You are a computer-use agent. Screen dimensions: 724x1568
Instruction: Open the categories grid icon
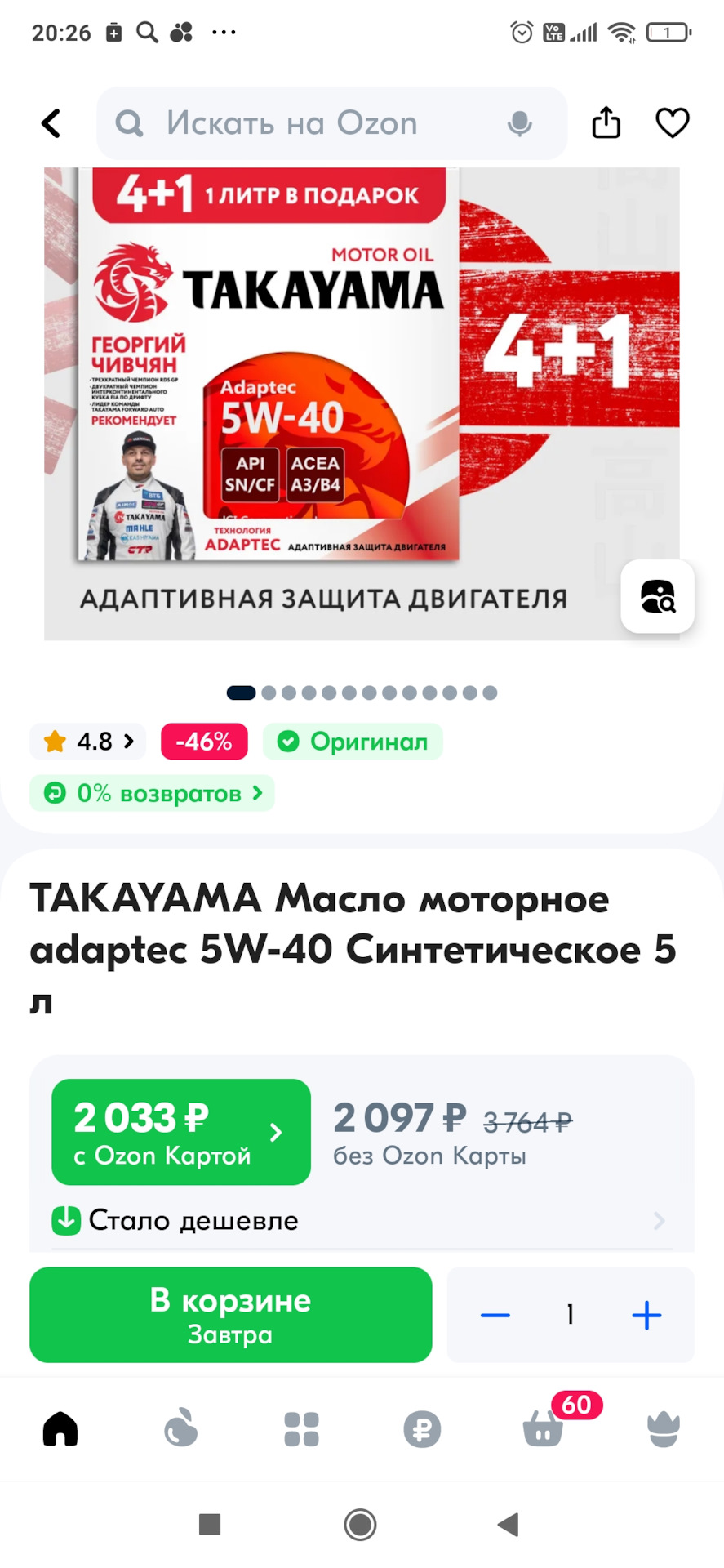click(x=301, y=1428)
